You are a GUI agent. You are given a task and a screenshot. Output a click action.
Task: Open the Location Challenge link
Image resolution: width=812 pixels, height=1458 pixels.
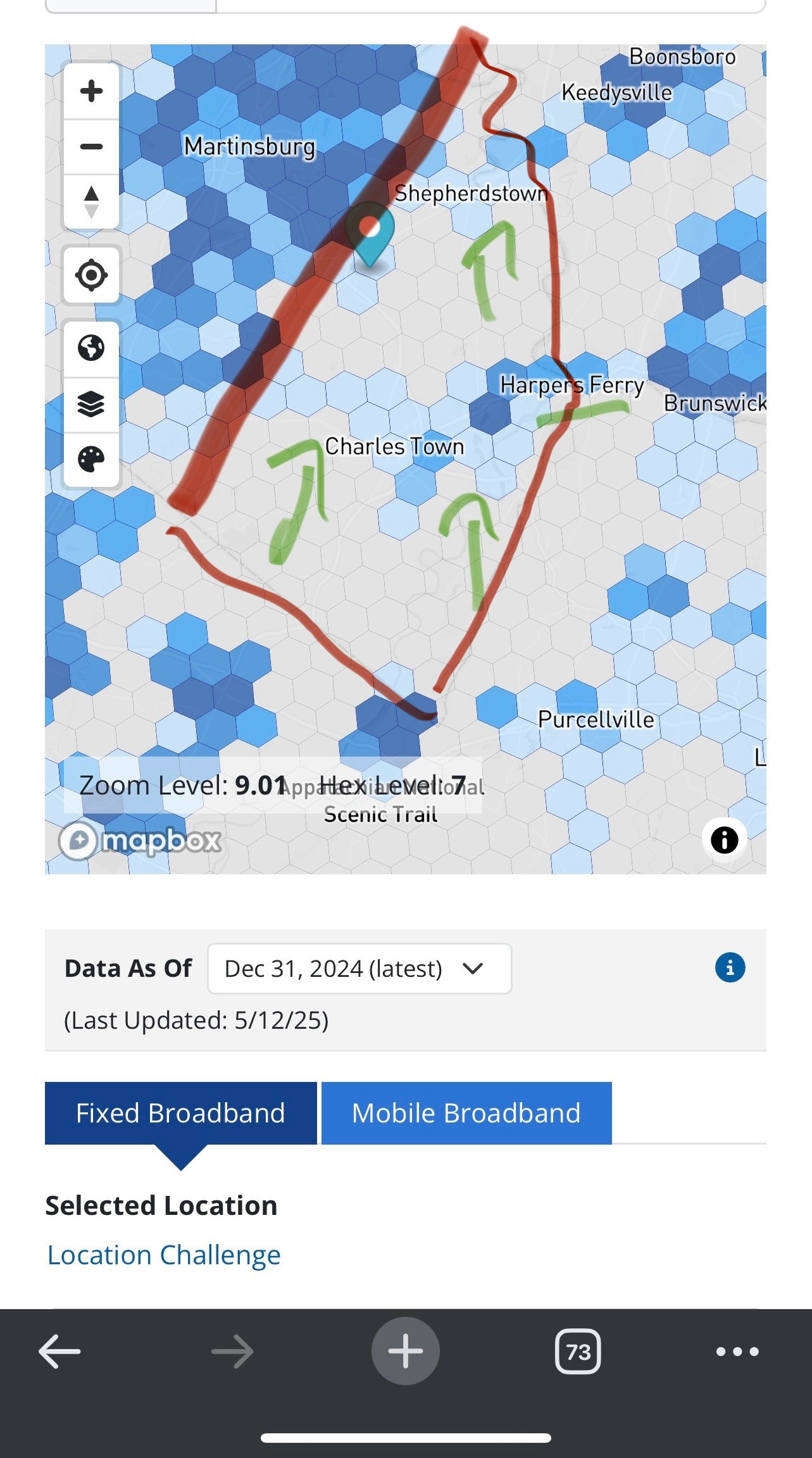pyautogui.click(x=164, y=1255)
